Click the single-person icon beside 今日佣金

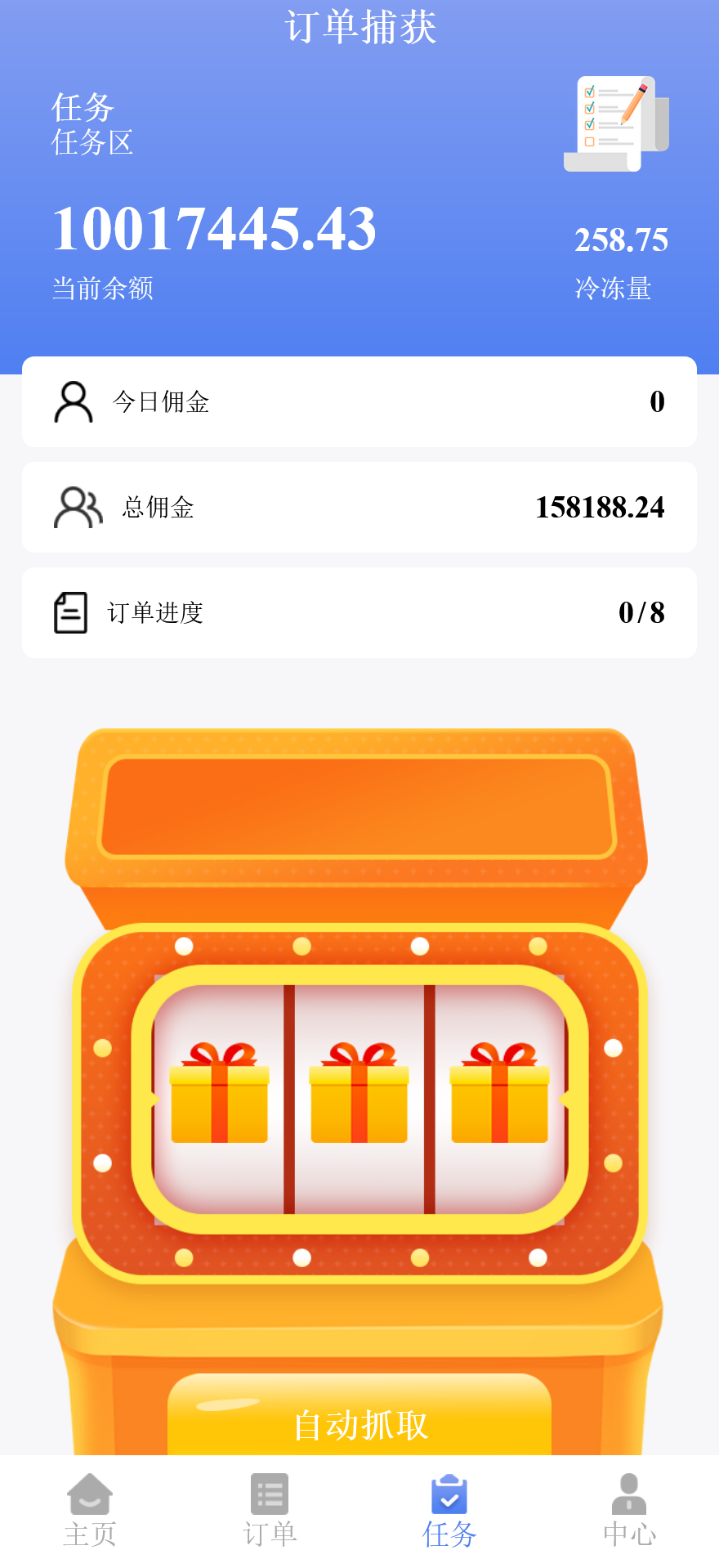(74, 401)
